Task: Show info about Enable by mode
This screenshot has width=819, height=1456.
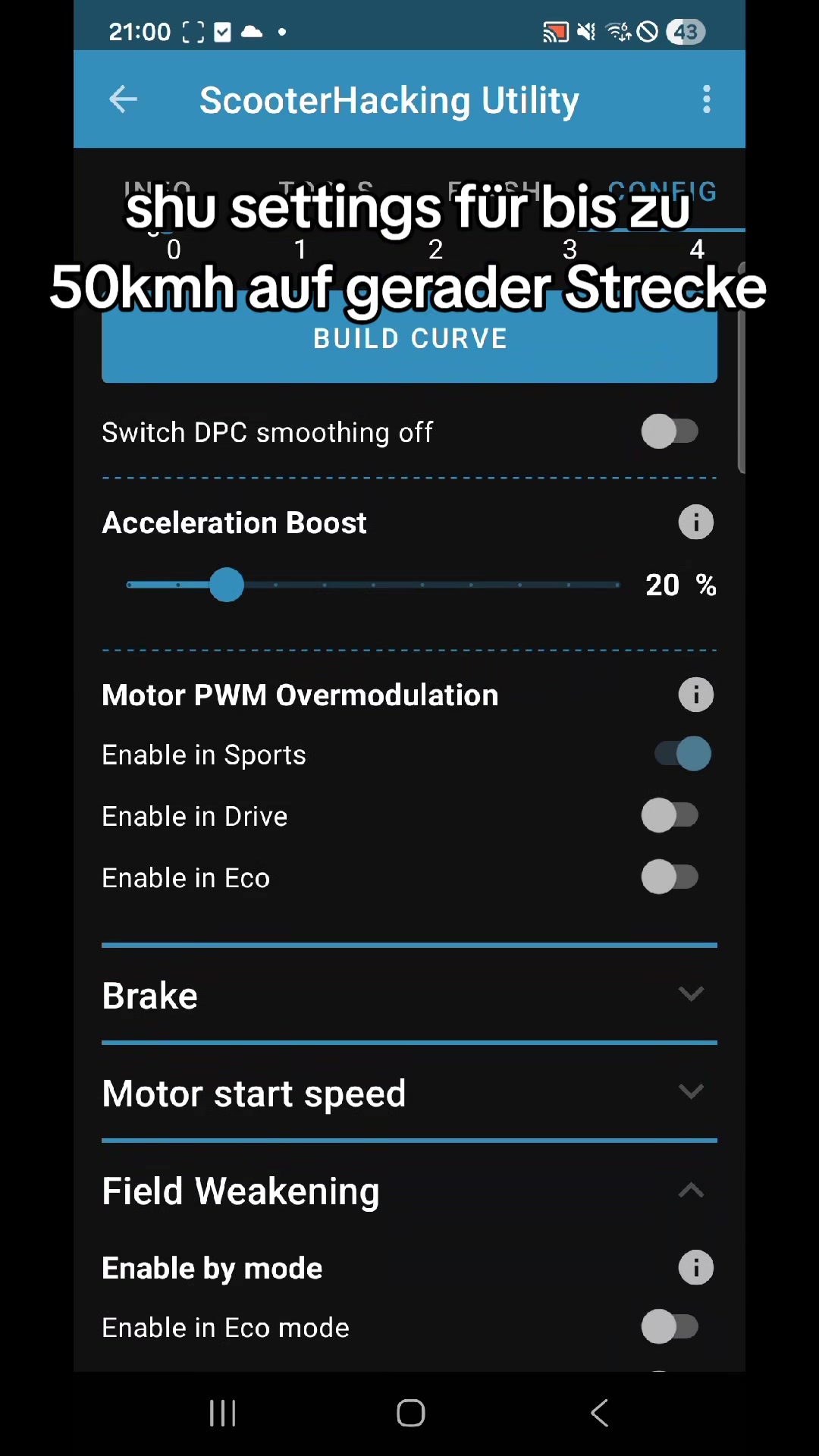Action: click(696, 1268)
